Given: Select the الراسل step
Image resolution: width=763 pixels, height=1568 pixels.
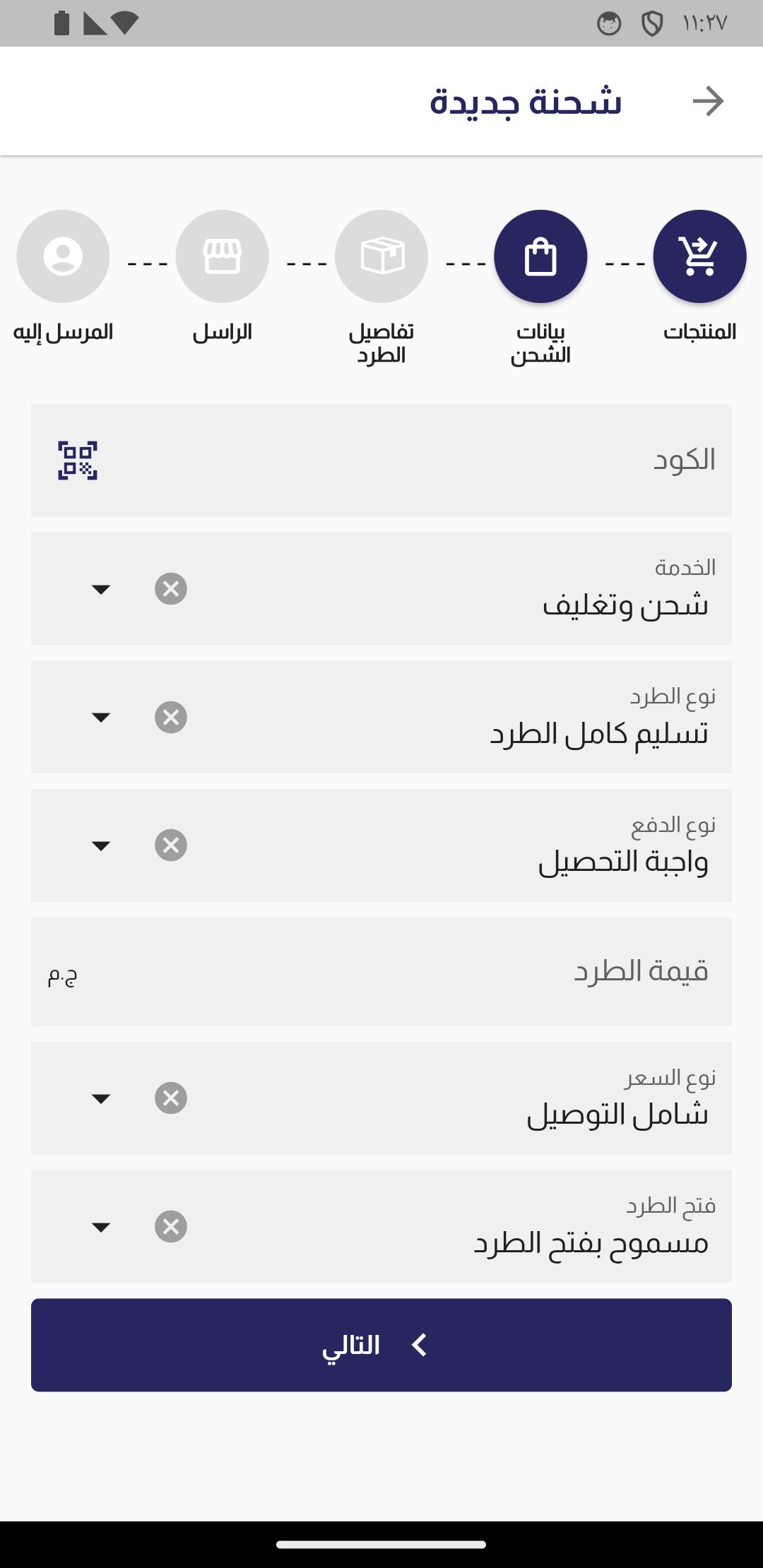Looking at the screenshot, I should pos(222,256).
